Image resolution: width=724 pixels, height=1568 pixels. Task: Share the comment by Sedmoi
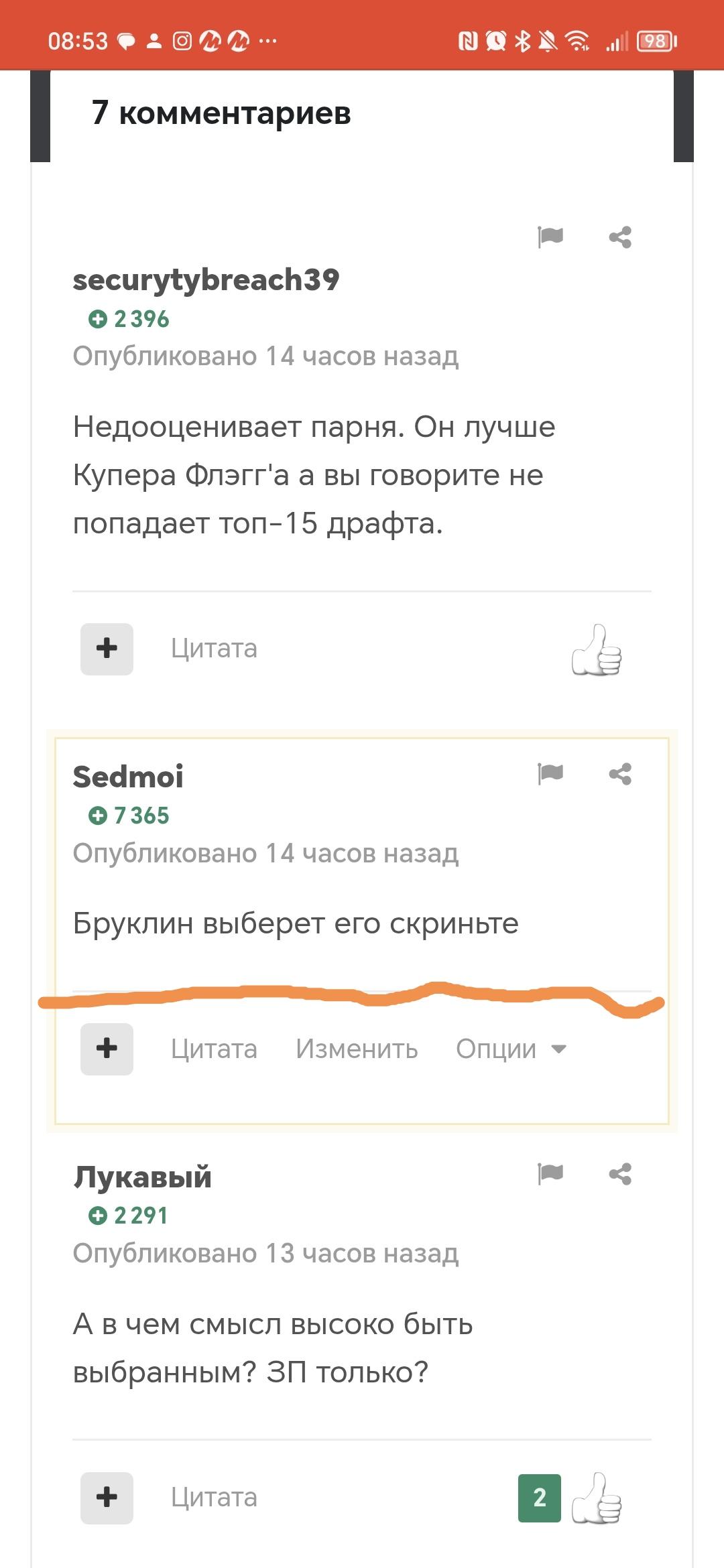(620, 773)
